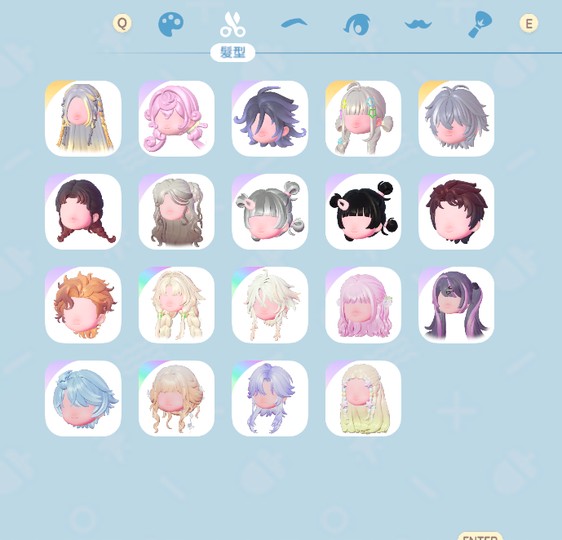Screen dimensions: 562x540
Task: Switch to the eyebrow tab
Action: click(294, 23)
